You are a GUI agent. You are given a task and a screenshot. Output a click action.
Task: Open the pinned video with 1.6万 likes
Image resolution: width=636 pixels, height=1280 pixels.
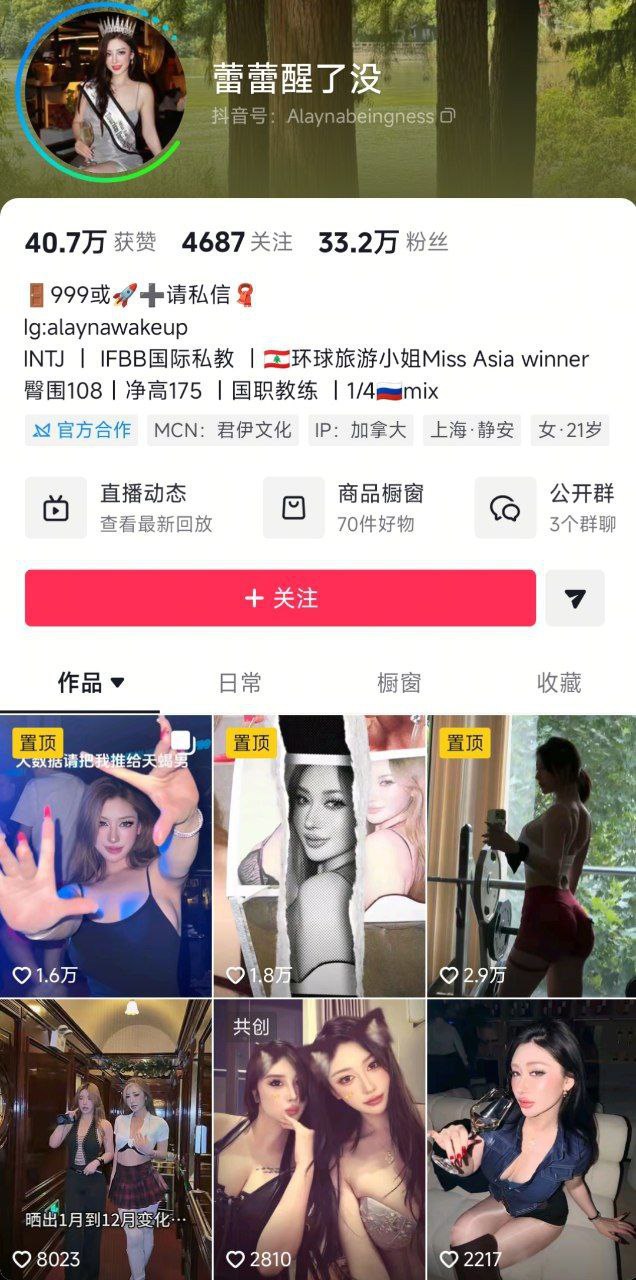click(106, 855)
